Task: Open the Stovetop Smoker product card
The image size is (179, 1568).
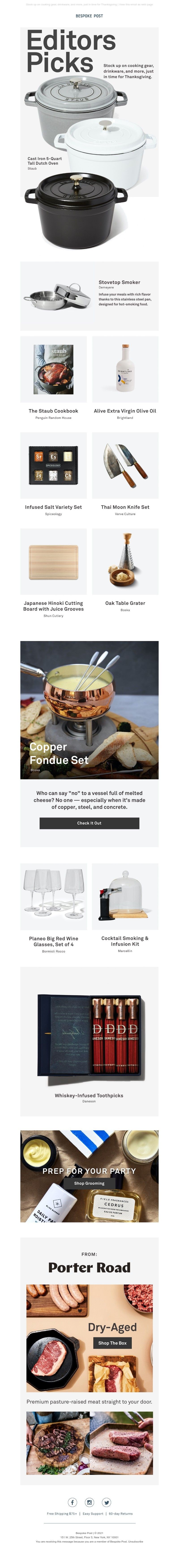Action: click(89, 296)
